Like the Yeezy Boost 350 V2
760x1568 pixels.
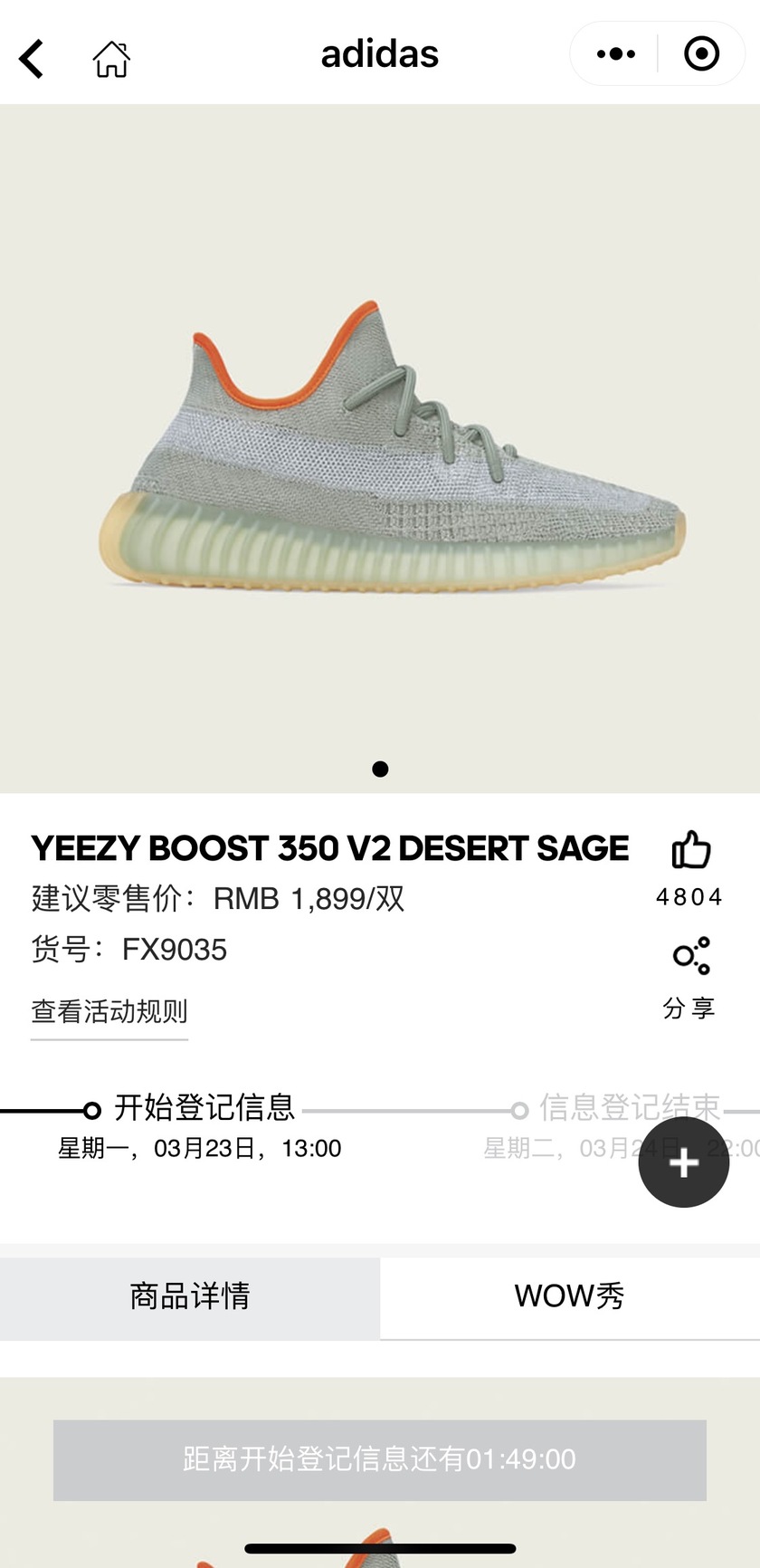(690, 851)
